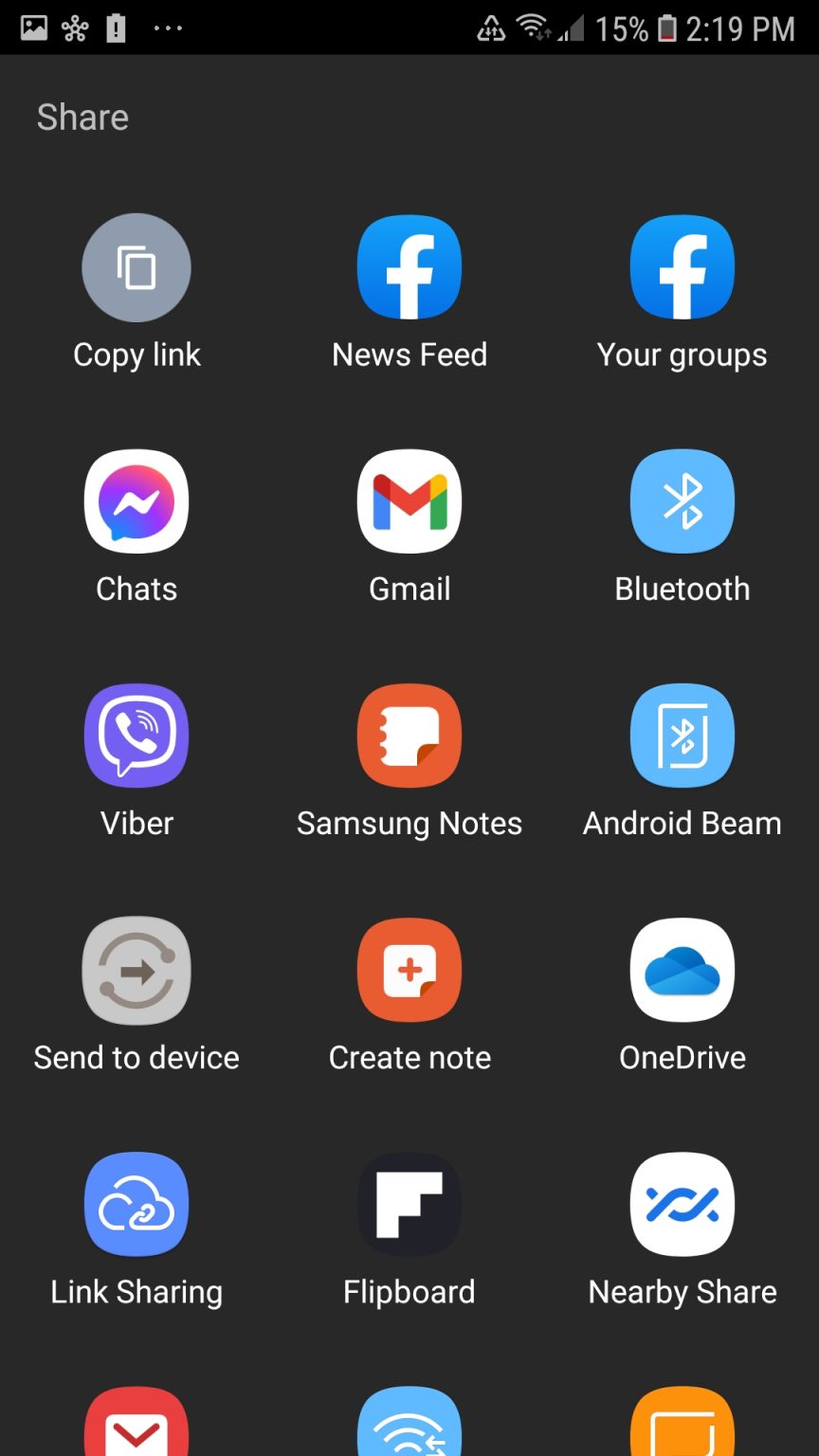Share through Android Beam
The width and height of the screenshot is (819, 1456).
(682, 736)
